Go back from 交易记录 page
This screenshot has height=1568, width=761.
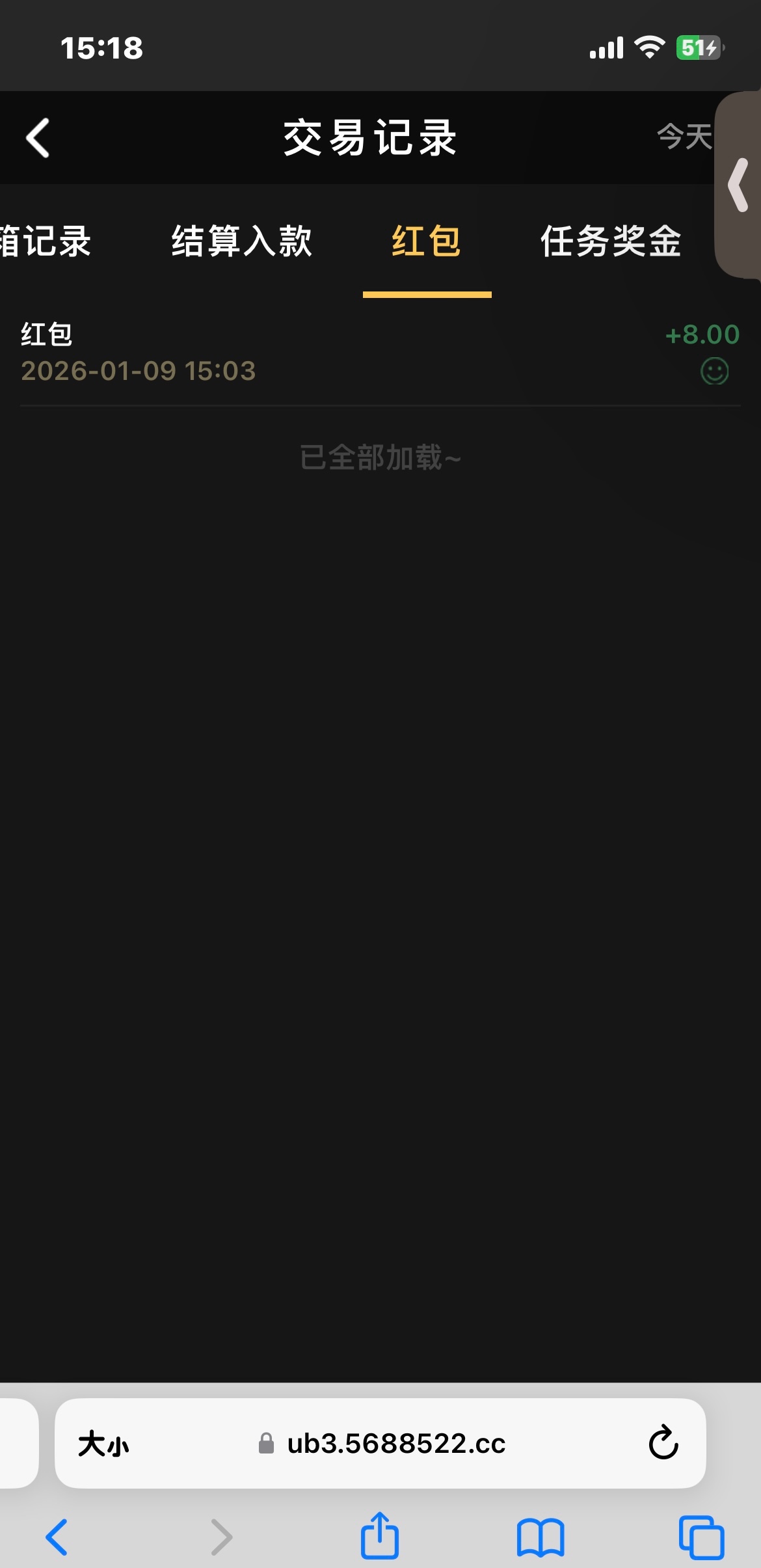(38, 138)
